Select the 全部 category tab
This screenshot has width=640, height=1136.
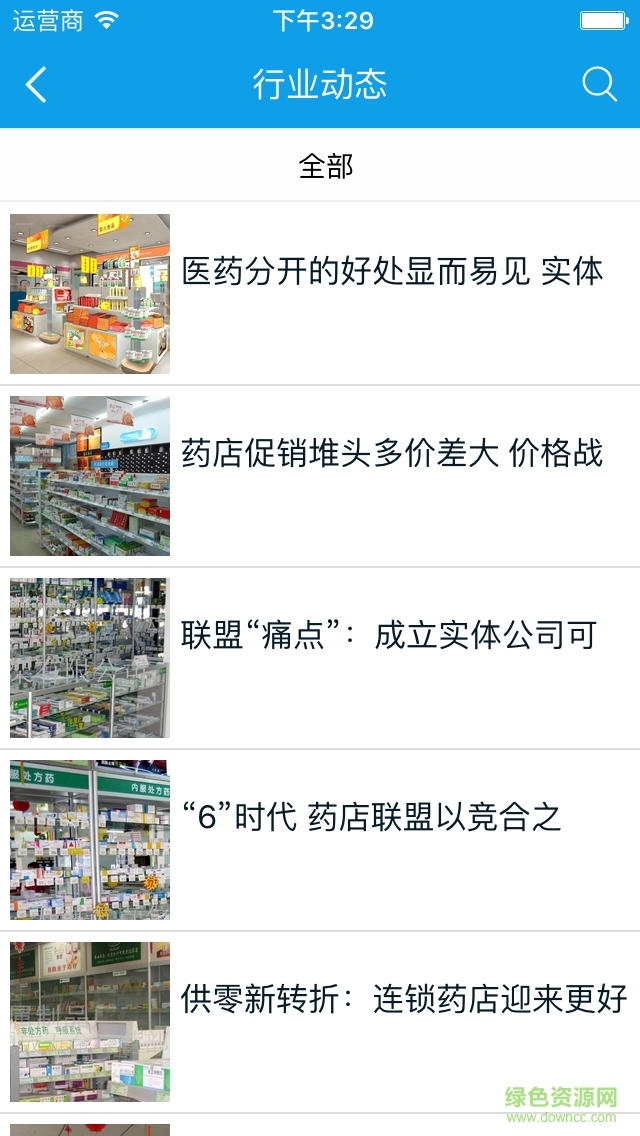point(326,166)
